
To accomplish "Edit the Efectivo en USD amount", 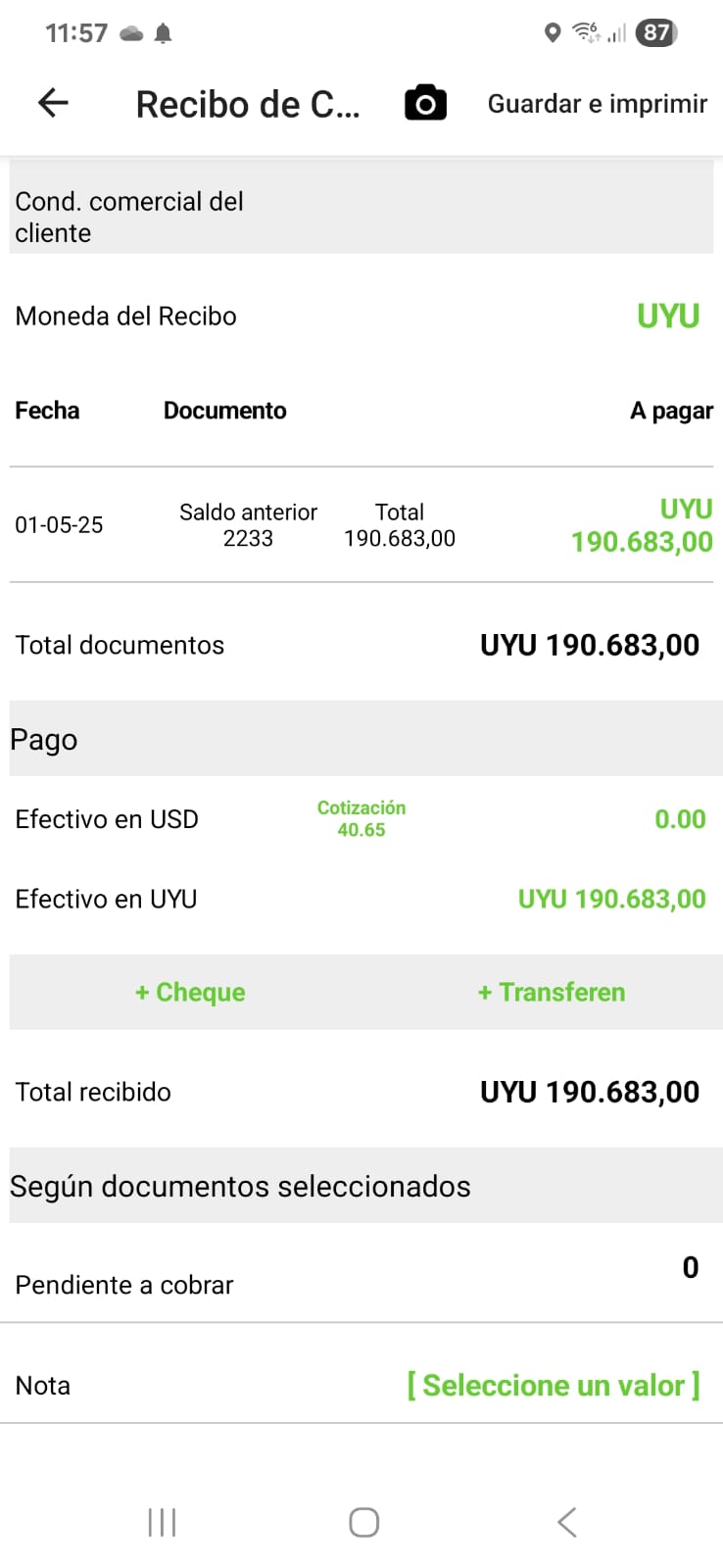I will [679, 819].
